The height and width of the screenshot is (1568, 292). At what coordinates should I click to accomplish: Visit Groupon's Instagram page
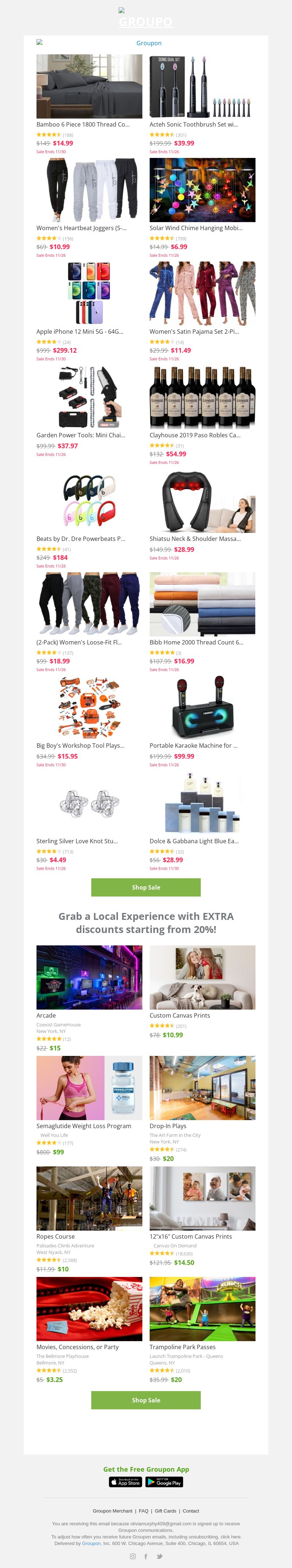tap(132, 1556)
